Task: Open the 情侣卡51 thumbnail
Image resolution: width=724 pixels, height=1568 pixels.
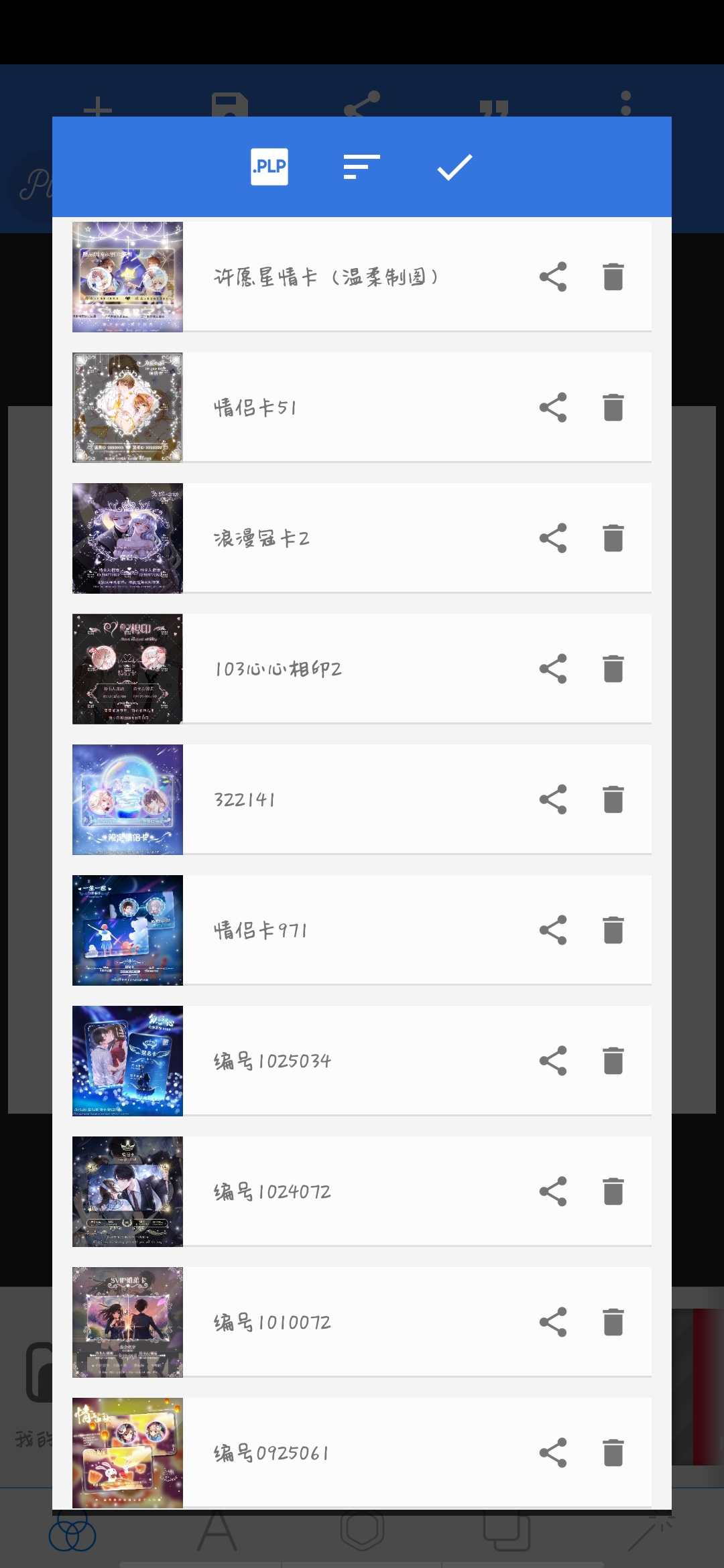Action: [127, 407]
